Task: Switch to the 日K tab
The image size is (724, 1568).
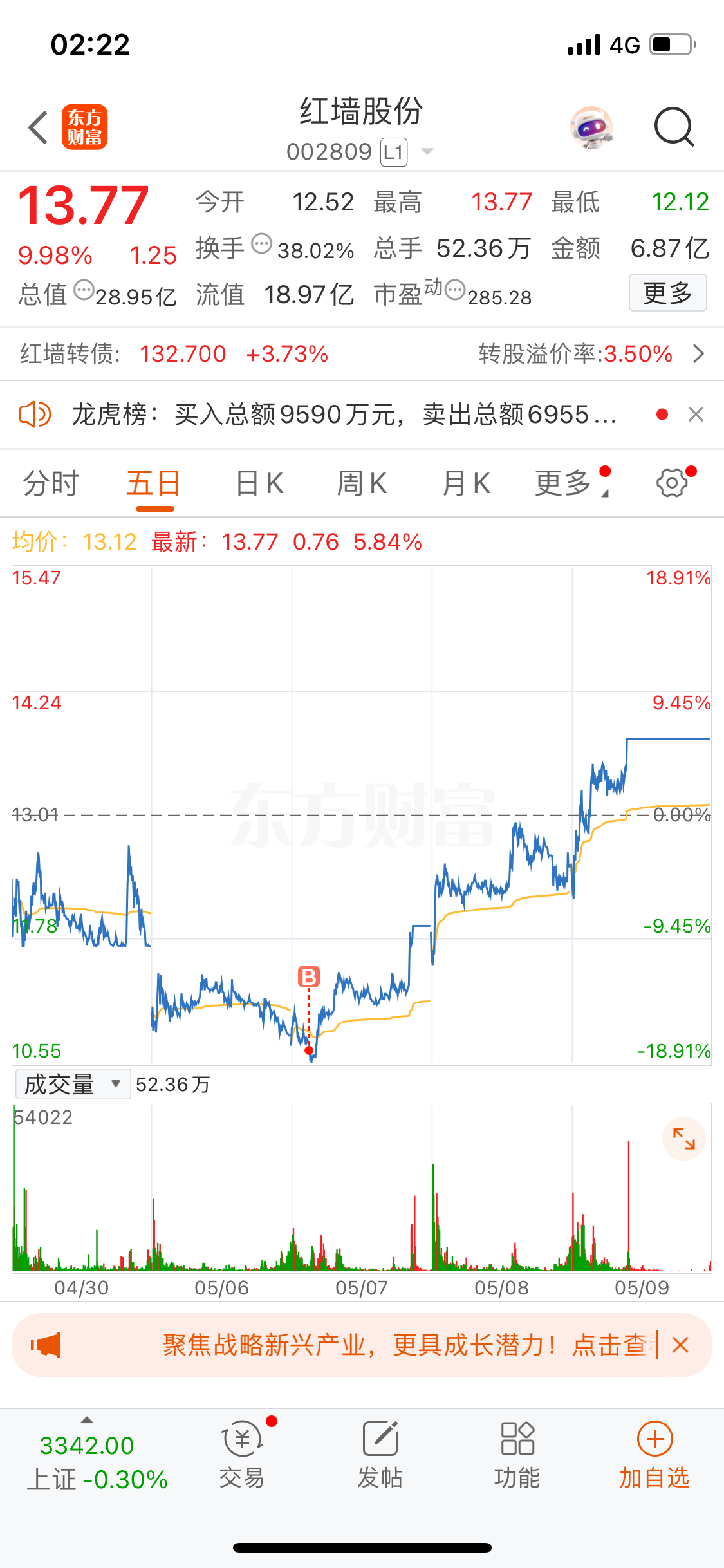Action: pos(258,483)
